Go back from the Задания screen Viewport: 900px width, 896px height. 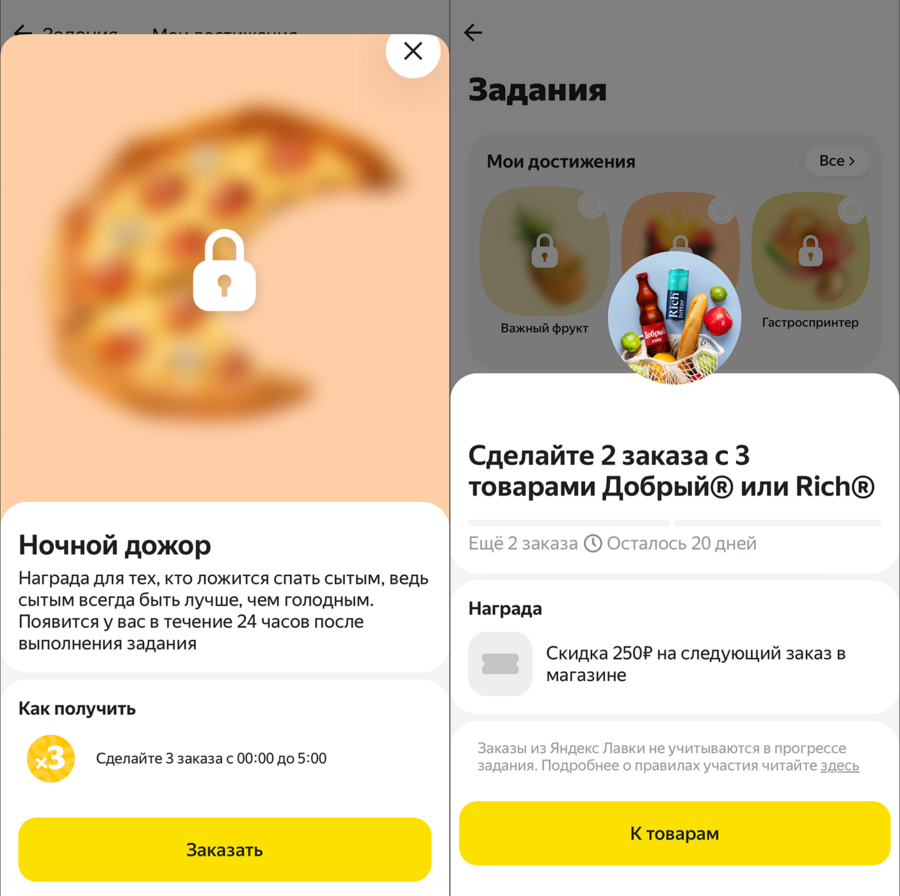pos(473,33)
